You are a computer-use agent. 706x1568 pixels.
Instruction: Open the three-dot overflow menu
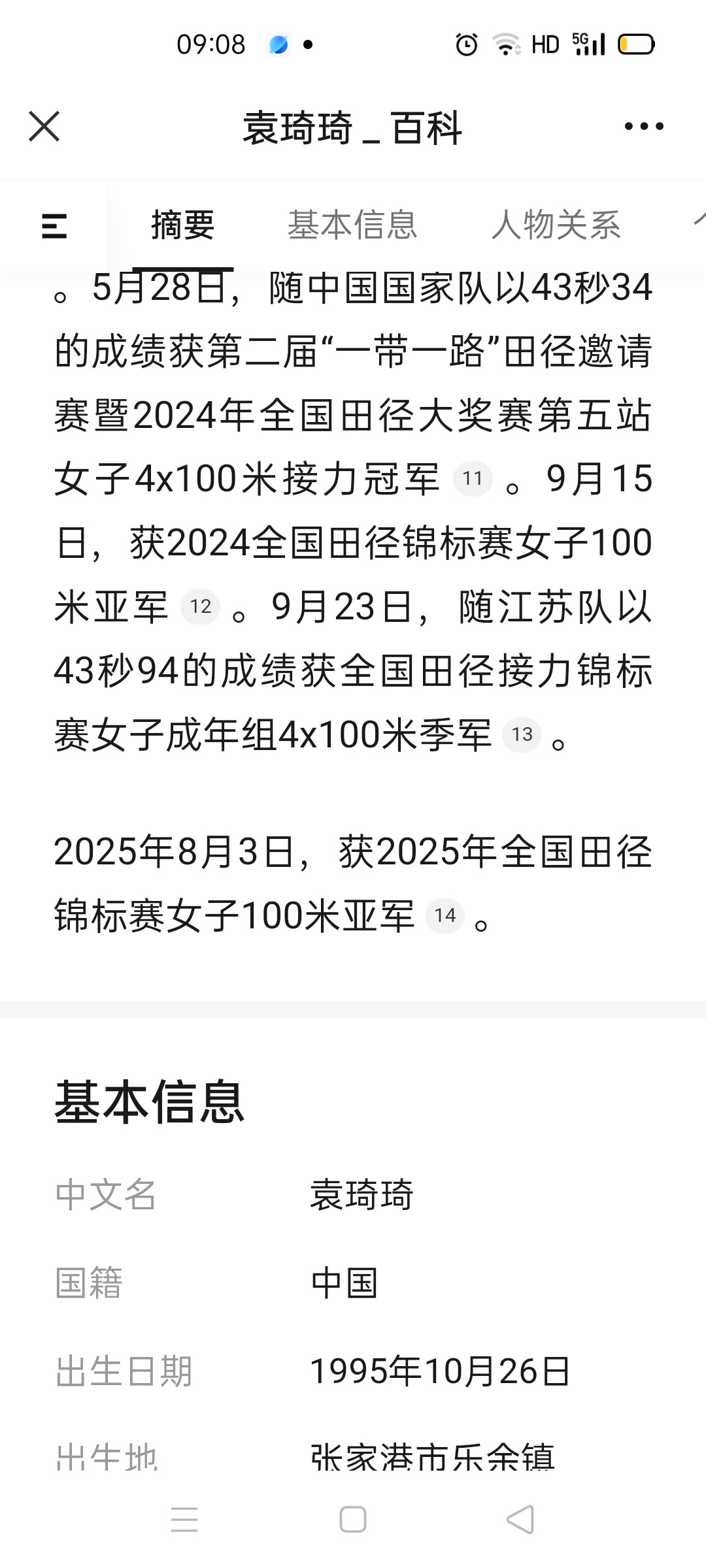[x=644, y=126]
